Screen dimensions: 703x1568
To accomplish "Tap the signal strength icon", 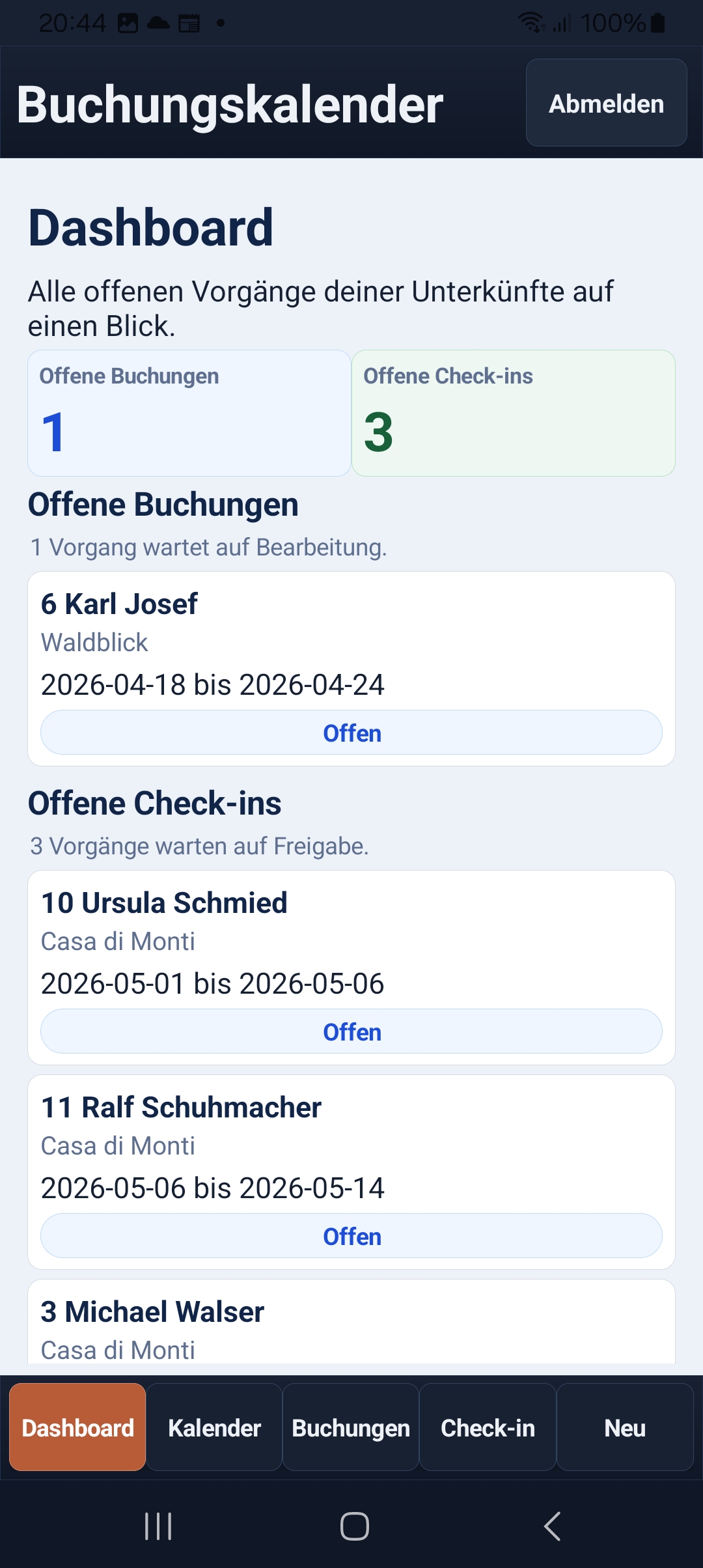I will (561, 23).
